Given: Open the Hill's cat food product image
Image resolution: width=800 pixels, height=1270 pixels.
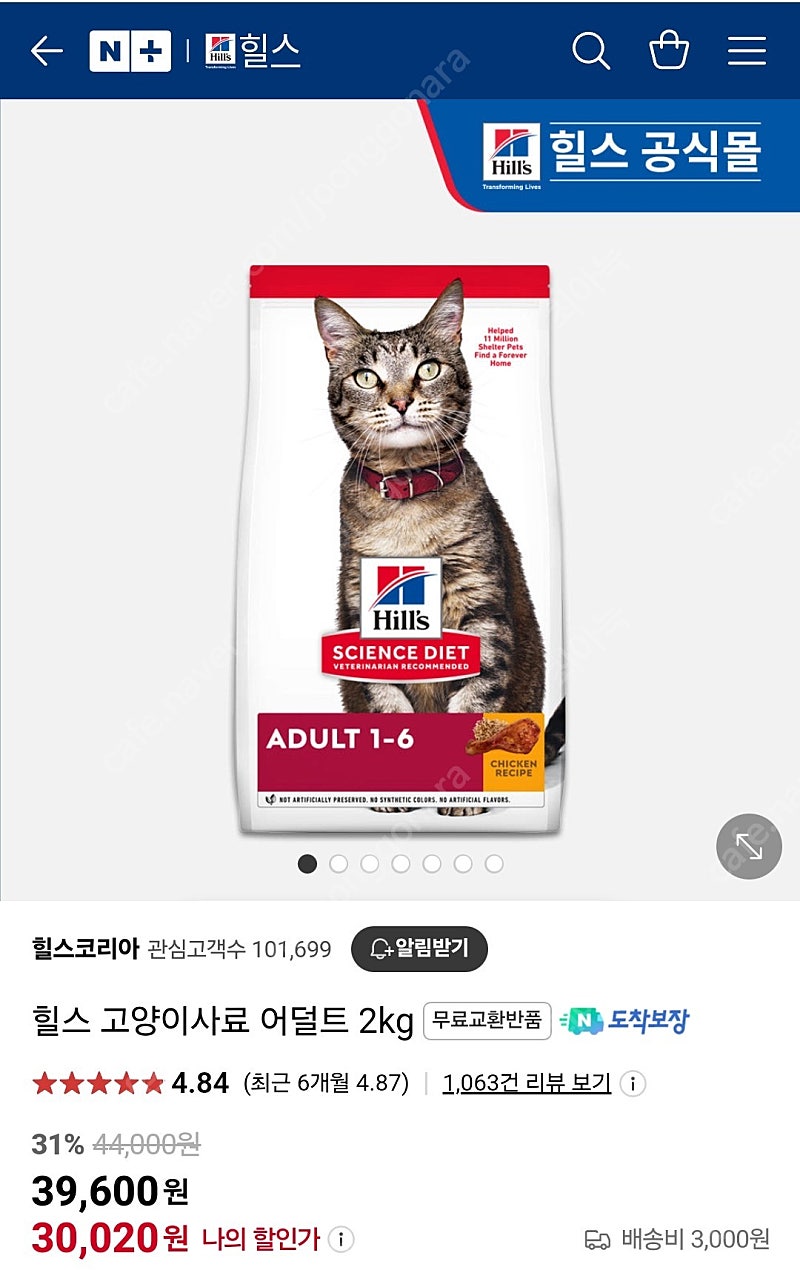Looking at the screenshot, I should click(400, 550).
